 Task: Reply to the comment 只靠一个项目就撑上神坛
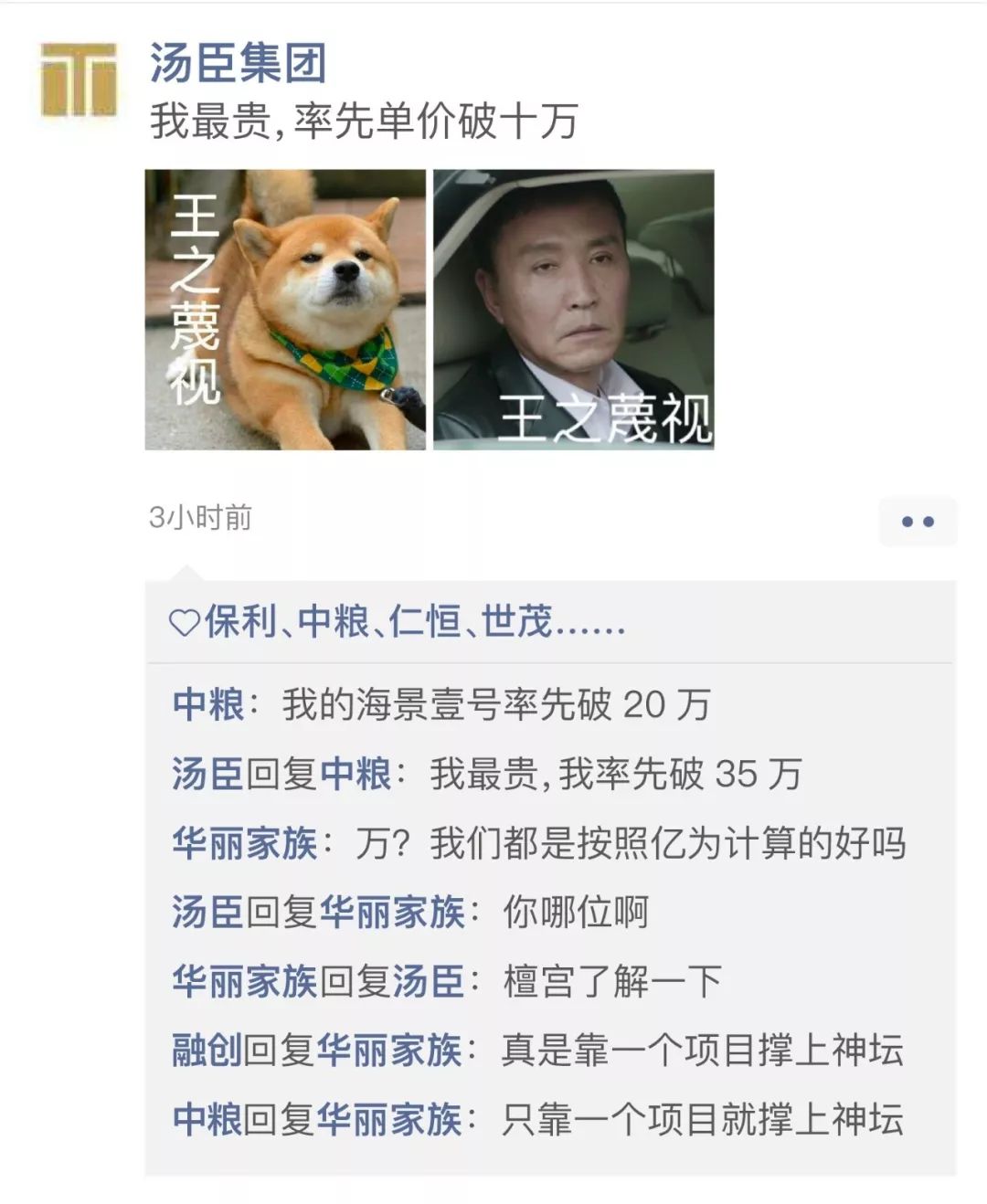(x=702, y=1120)
